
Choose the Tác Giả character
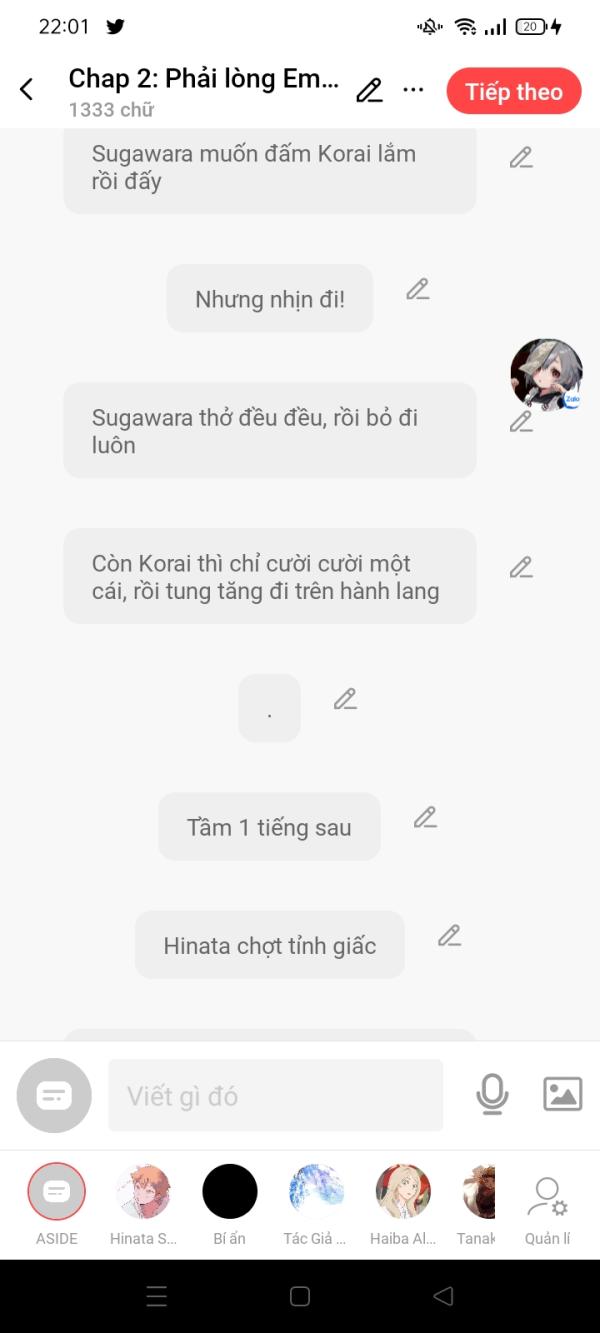click(316, 1192)
